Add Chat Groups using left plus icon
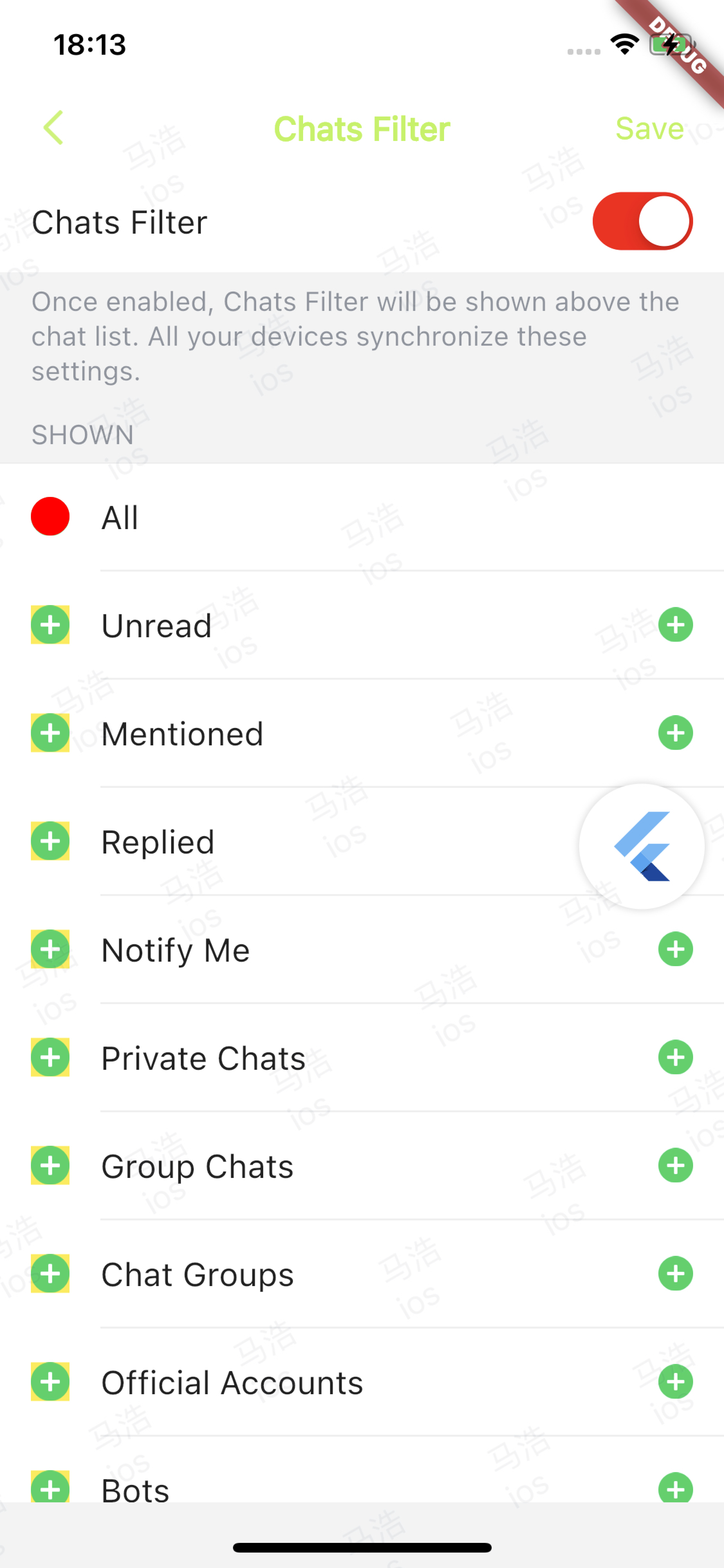The width and height of the screenshot is (724, 1568). tap(50, 1273)
